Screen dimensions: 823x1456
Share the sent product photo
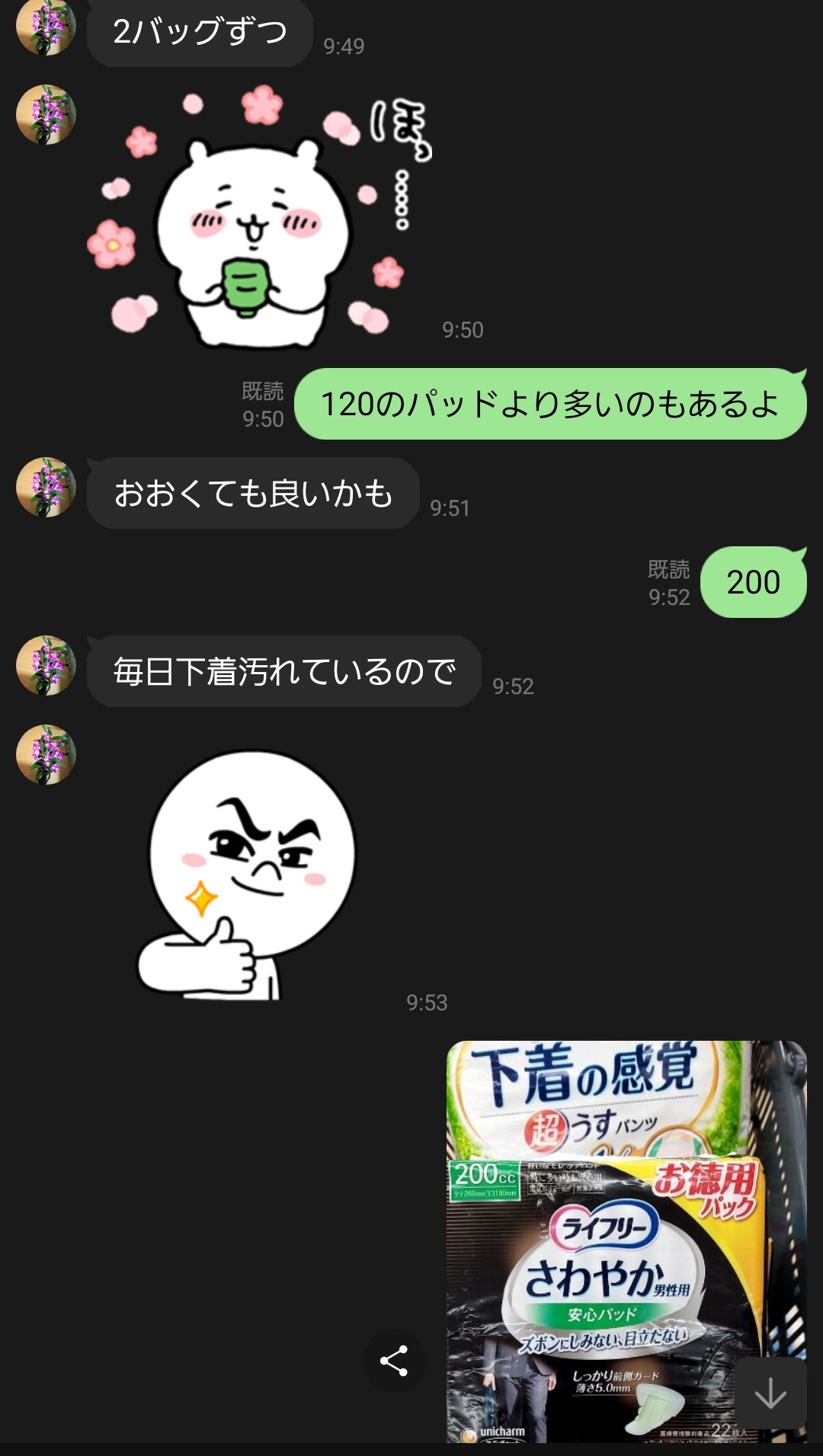click(x=393, y=1361)
